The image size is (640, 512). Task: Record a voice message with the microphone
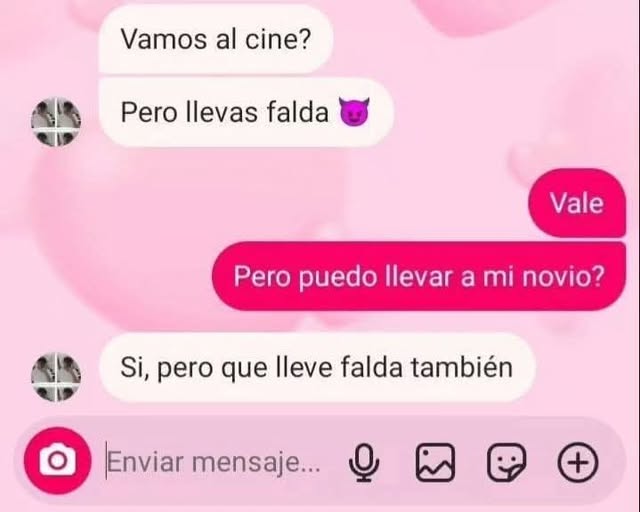tap(366, 462)
